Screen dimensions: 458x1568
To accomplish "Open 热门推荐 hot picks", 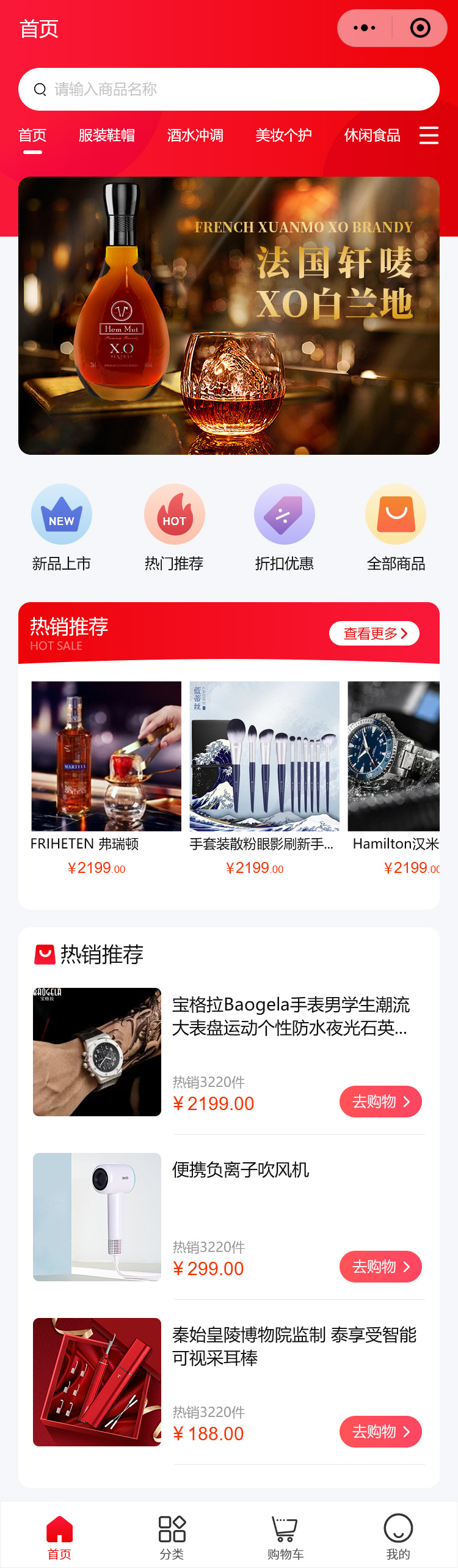I will click(x=174, y=527).
